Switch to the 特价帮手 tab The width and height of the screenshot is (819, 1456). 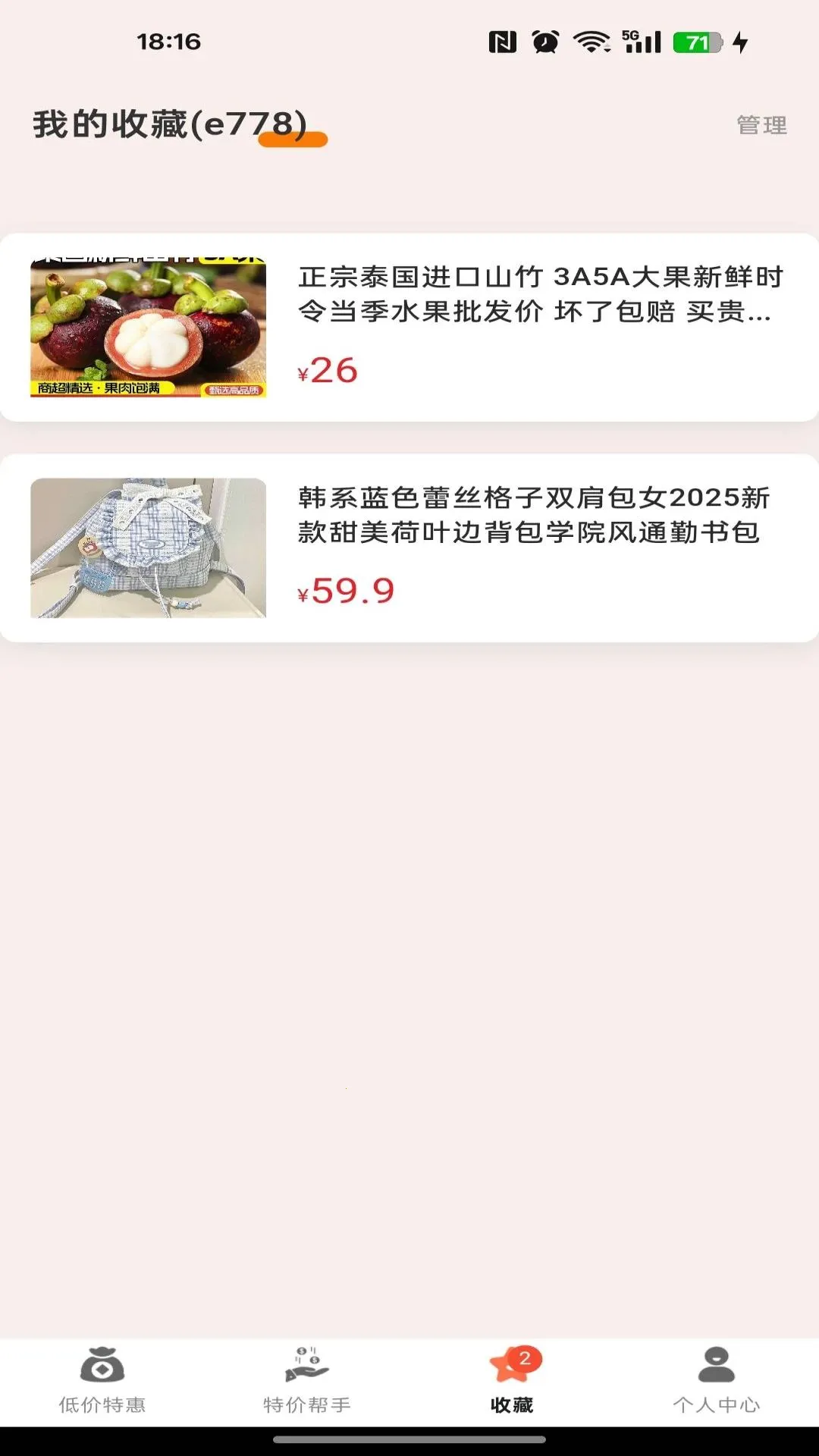pos(307,1380)
